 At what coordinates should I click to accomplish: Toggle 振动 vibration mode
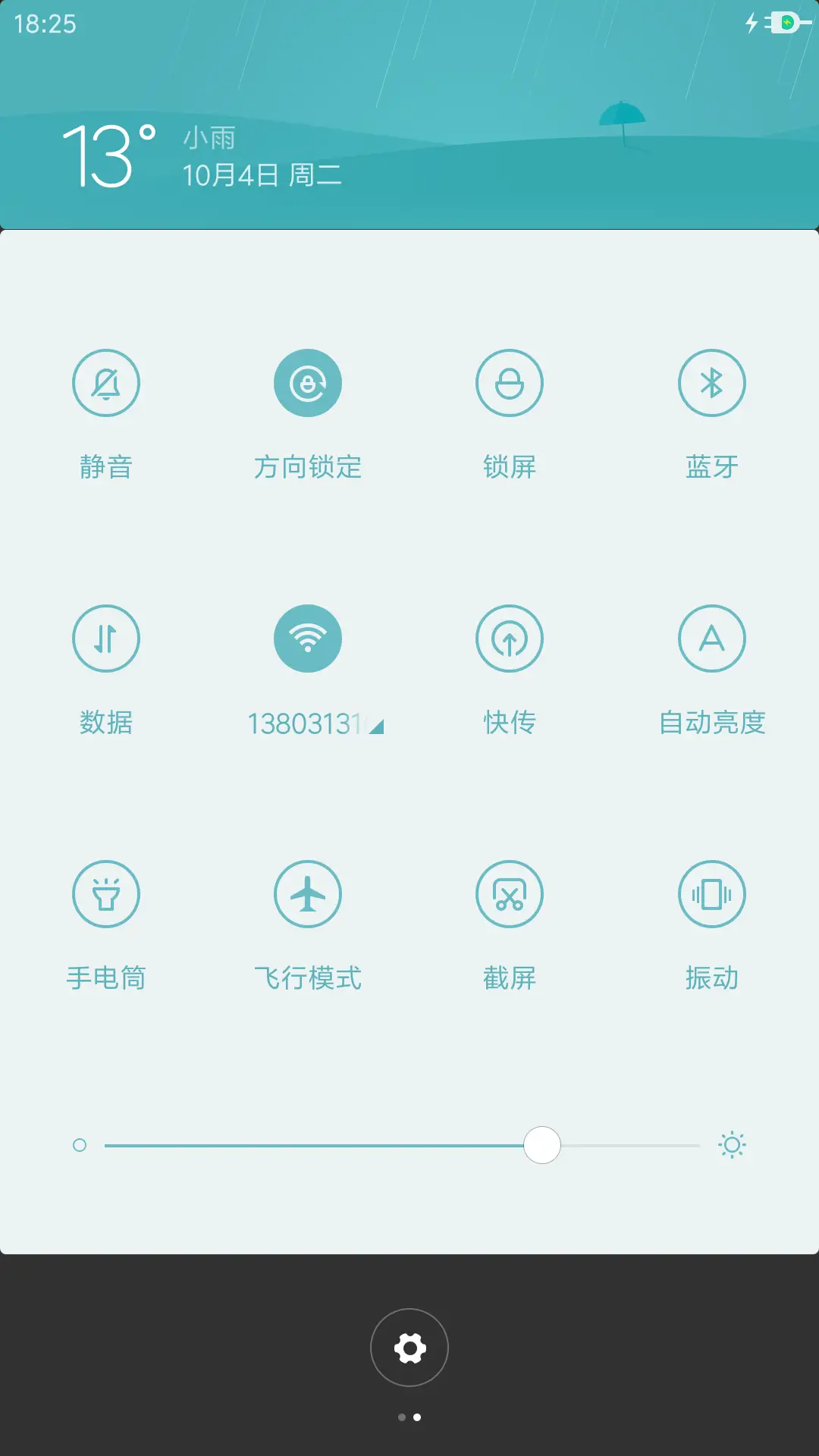click(x=711, y=894)
